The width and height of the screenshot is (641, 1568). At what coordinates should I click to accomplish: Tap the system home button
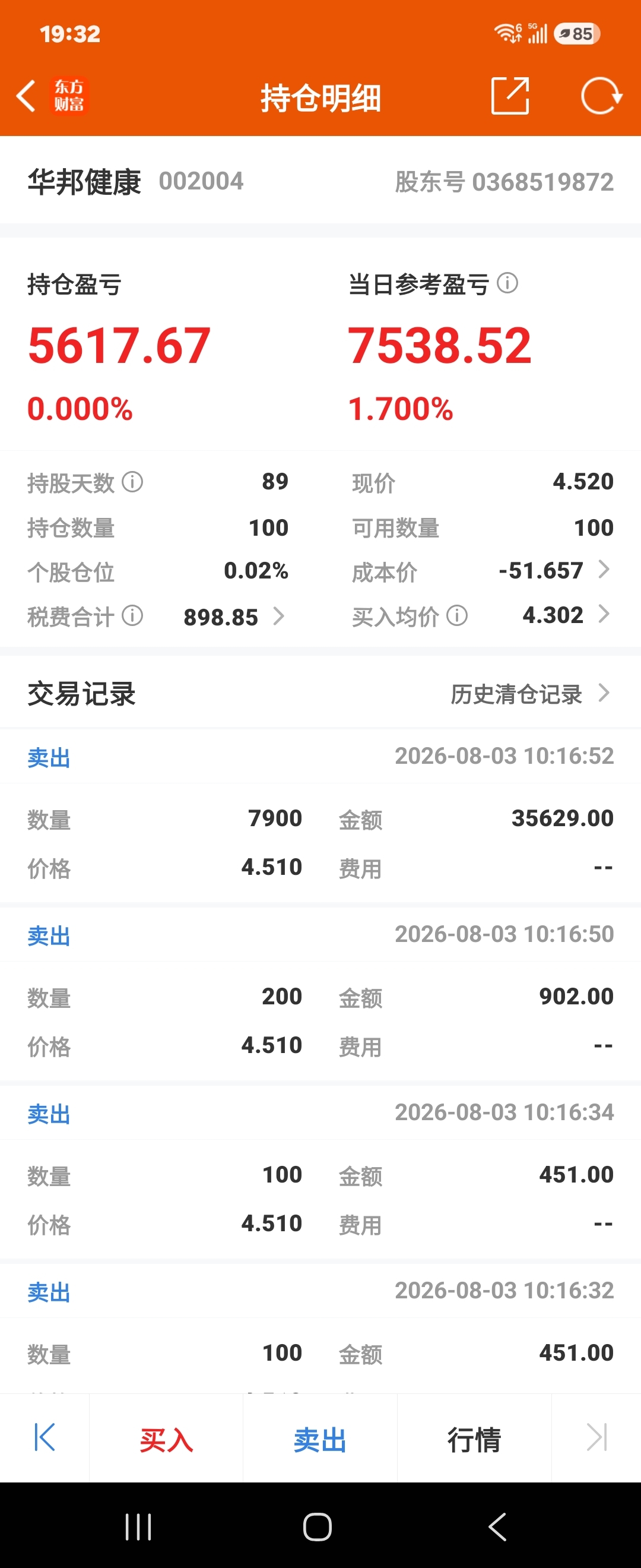pyautogui.click(x=318, y=1526)
